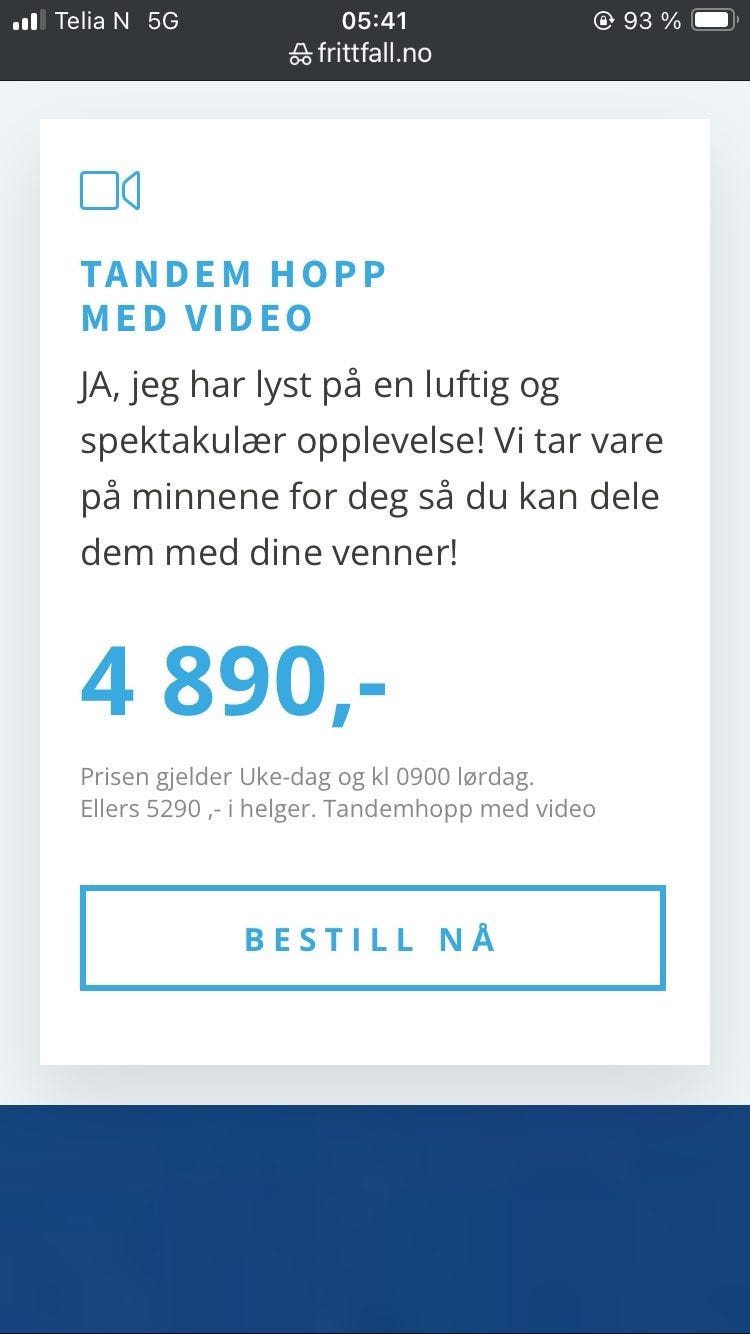750x1334 pixels.
Task: Tap the video camera icon above the heading
Action: [110, 189]
